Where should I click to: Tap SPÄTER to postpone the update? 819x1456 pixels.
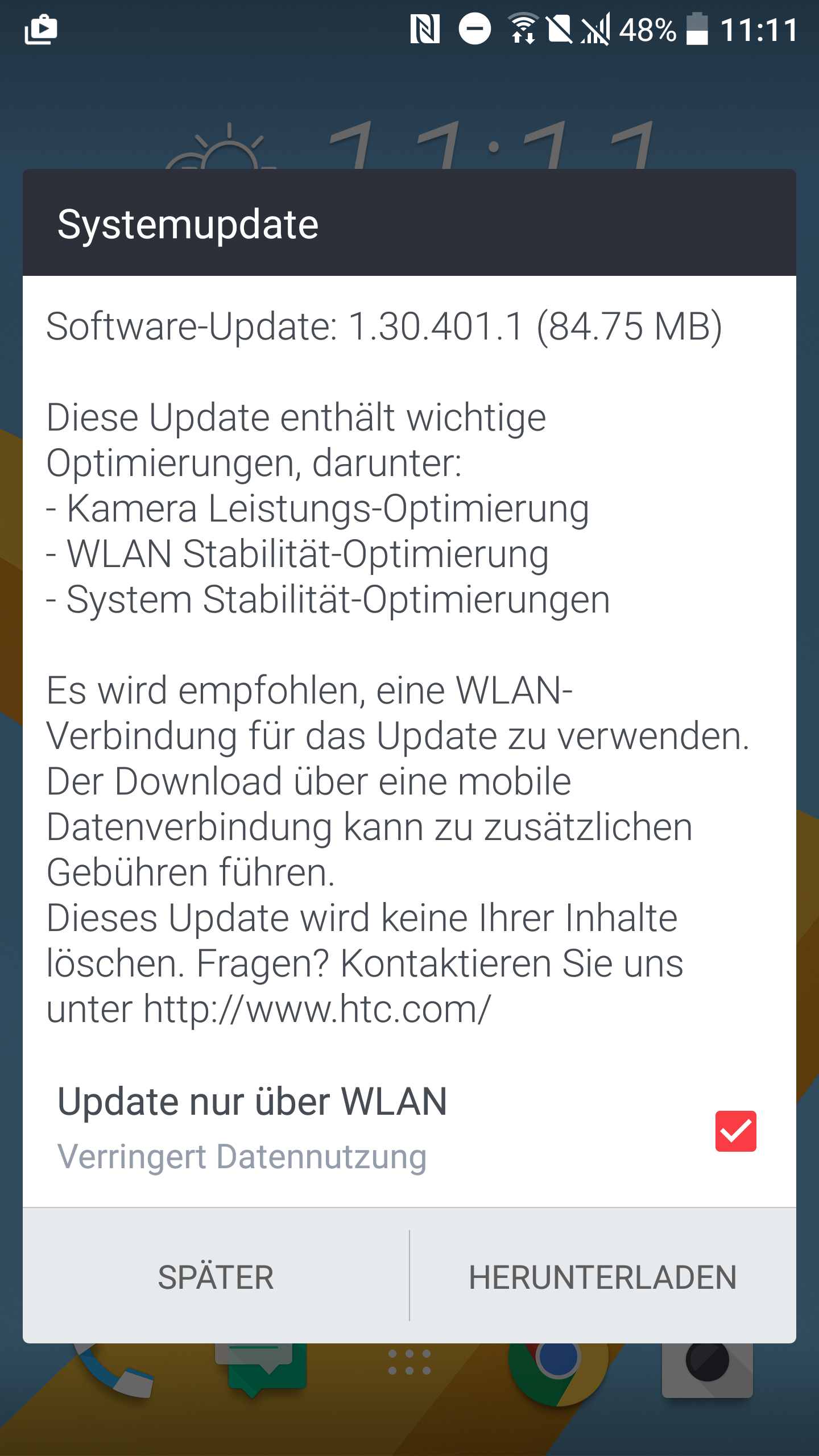point(216,1277)
